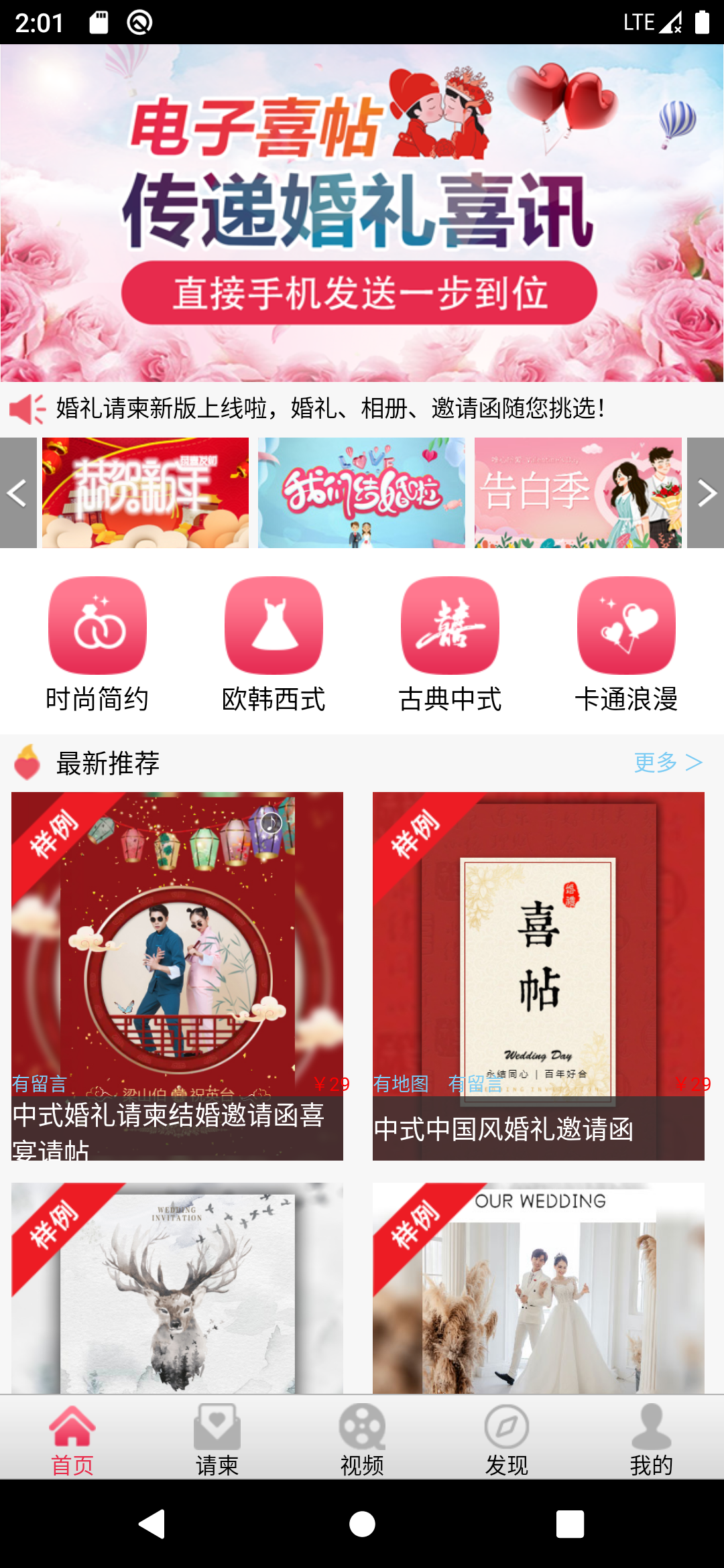The image size is (724, 1568).
Task: Open the OUR WEDDING photo template
Action: tap(538, 1288)
